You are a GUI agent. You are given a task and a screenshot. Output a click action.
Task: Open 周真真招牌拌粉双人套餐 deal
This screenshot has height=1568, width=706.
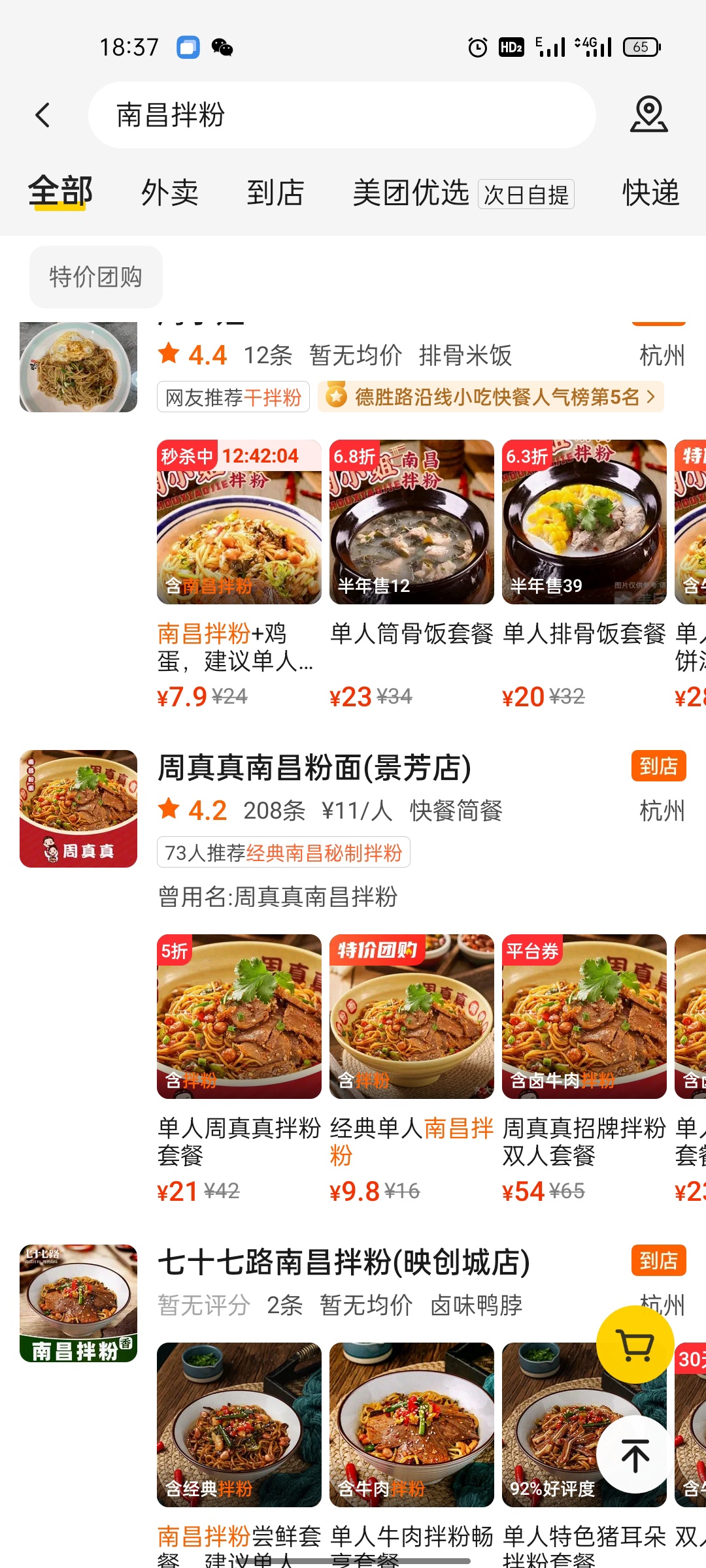click(584, 1017)
